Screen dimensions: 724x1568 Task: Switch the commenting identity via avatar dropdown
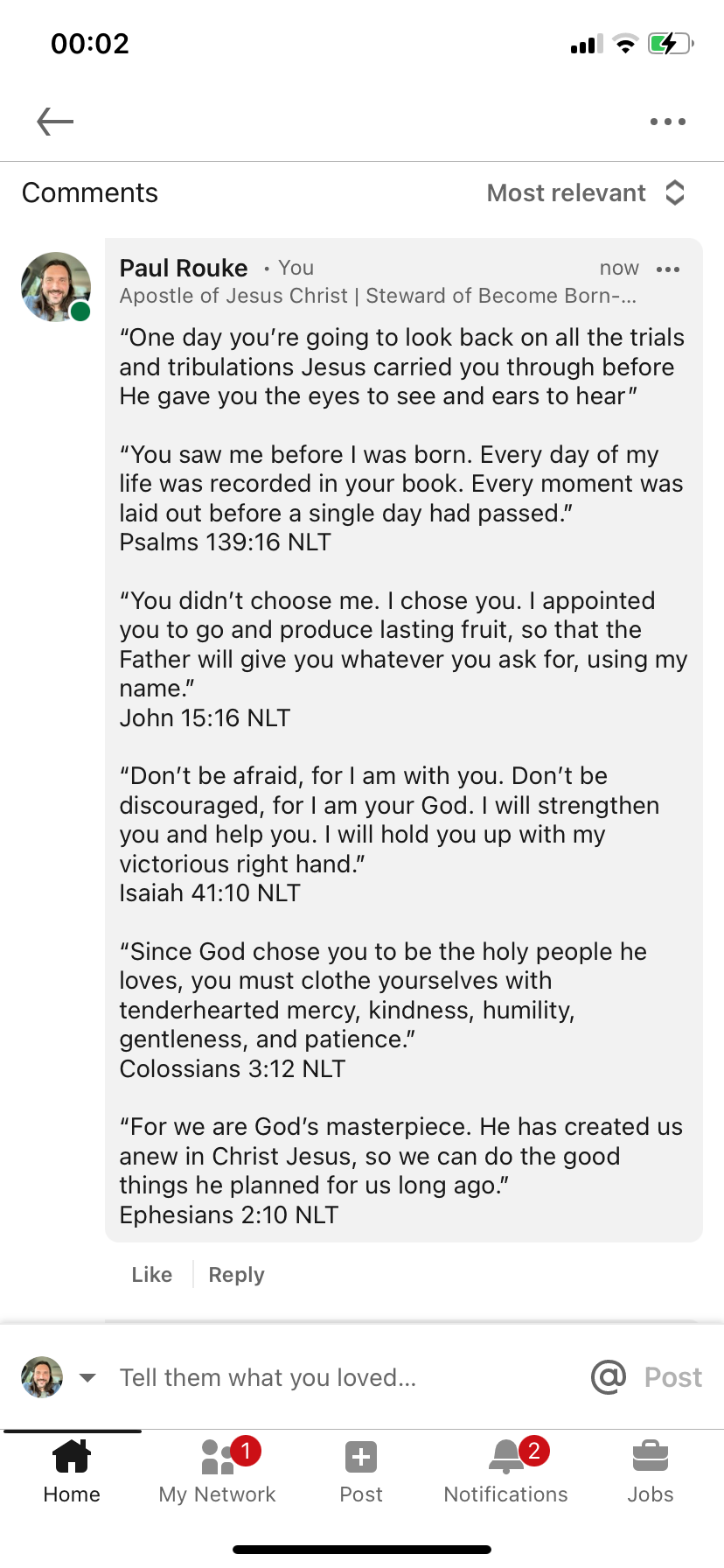click(x=87, y=1377)
